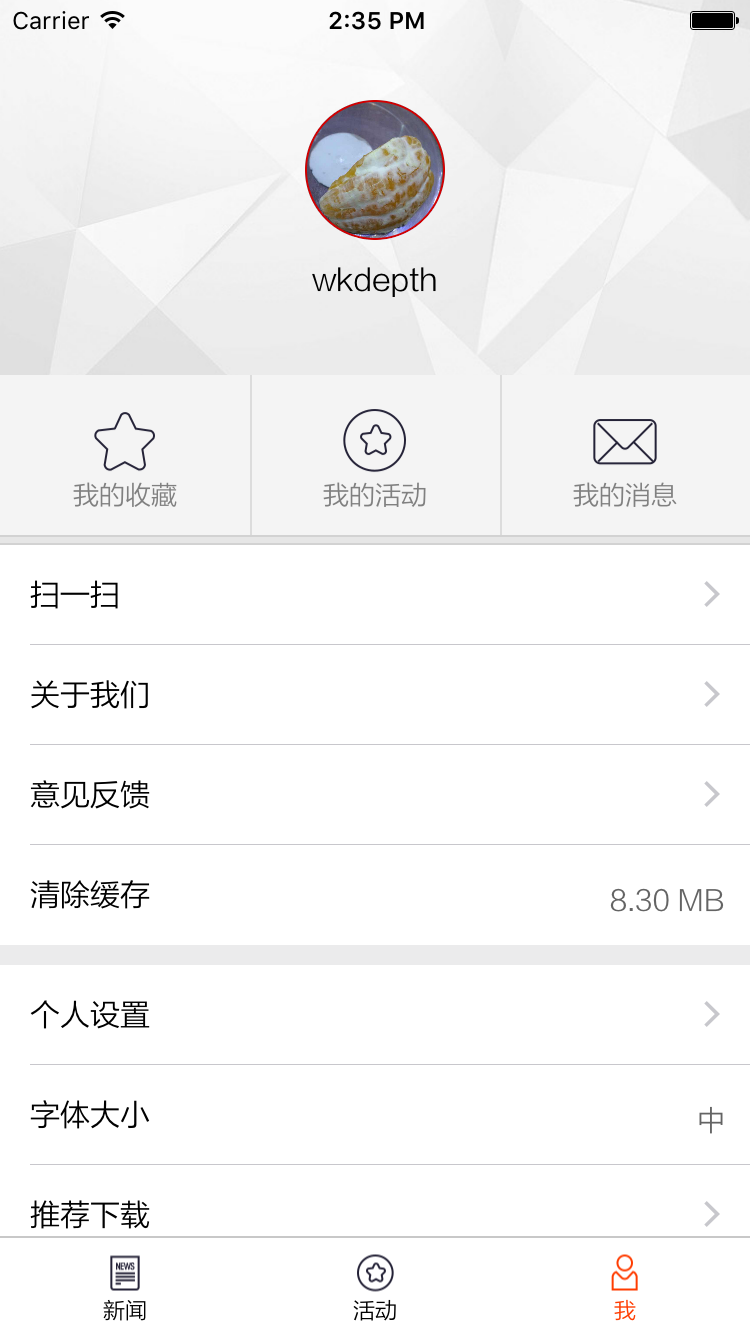The image size is (750, 1334).
Task: Tap the battery icon in the status bar
Action: pos(712,19)
